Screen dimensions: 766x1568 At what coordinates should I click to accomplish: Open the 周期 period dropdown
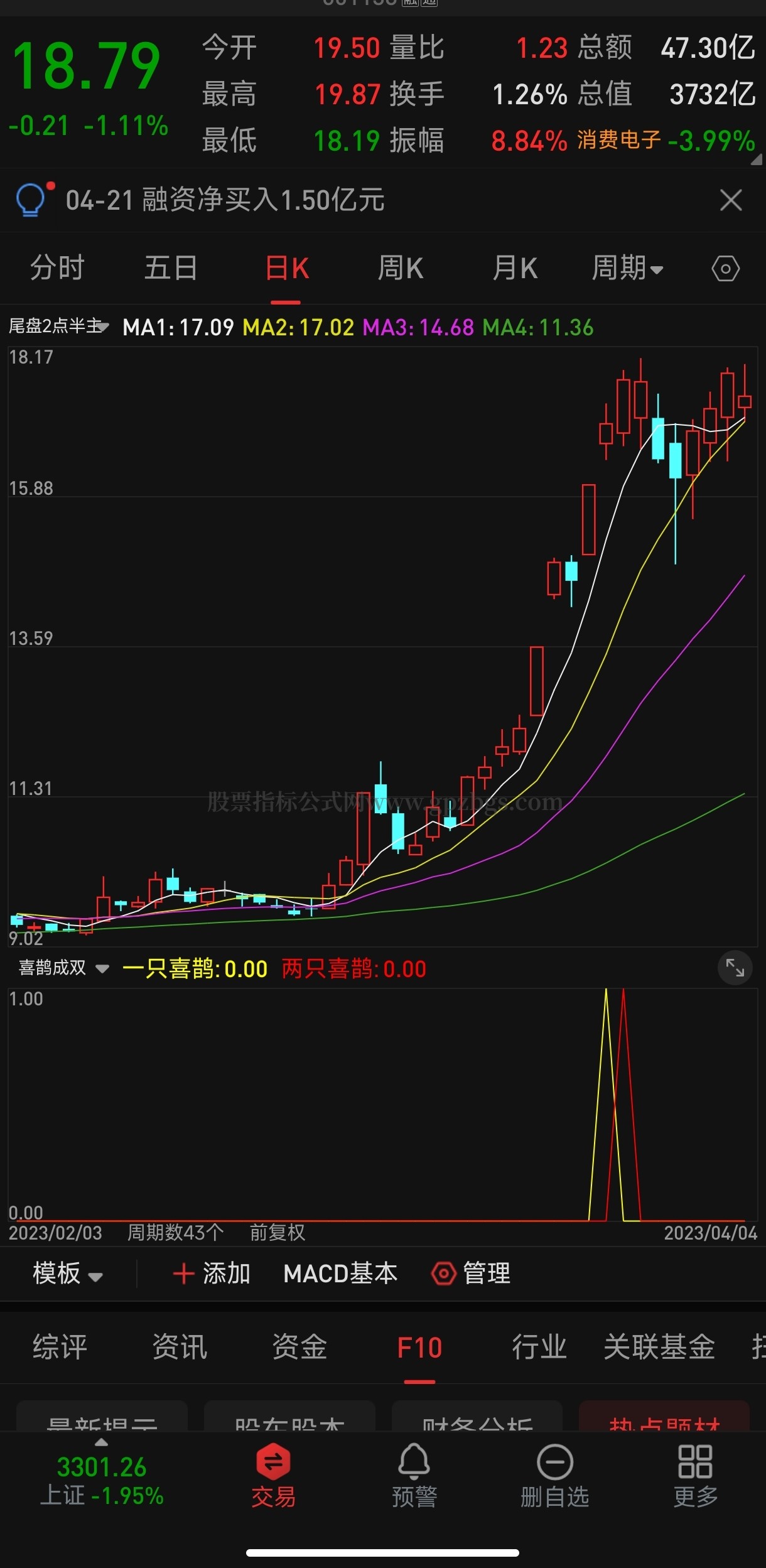pyautogui.click(x=627, y=269)
